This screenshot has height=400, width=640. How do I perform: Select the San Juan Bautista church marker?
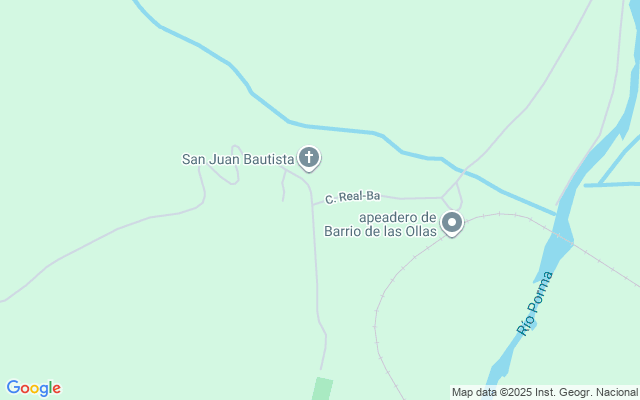click(310, 158)
